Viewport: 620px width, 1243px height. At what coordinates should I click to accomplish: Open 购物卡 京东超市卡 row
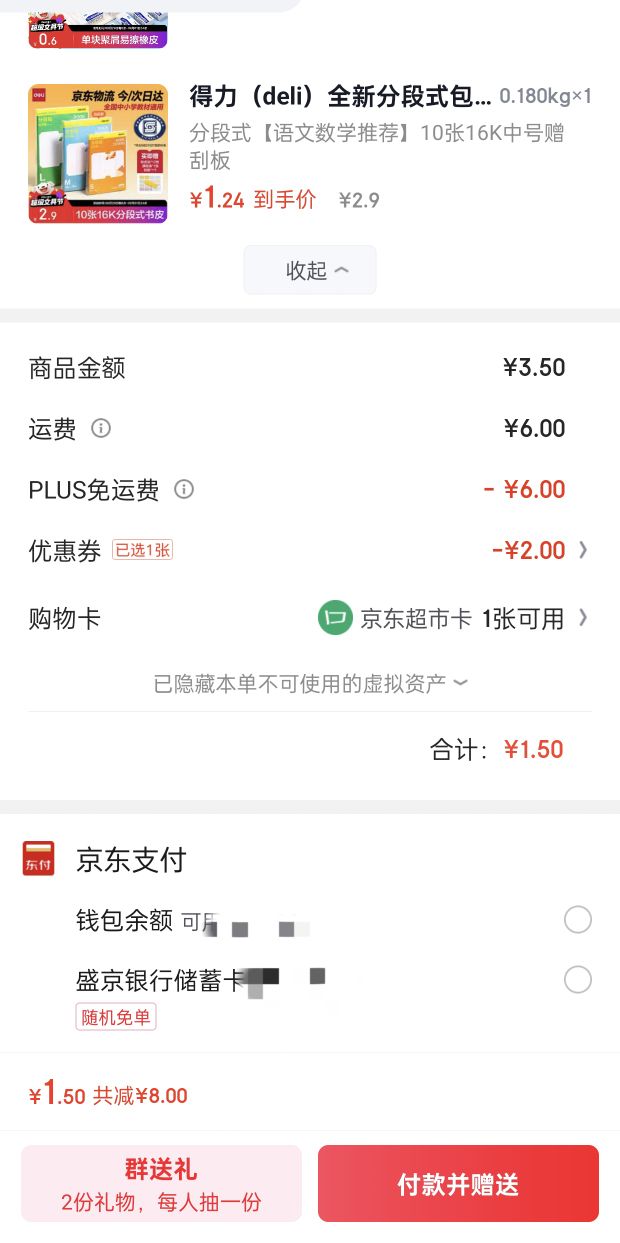pyautogui.click(x=310, y=618)
